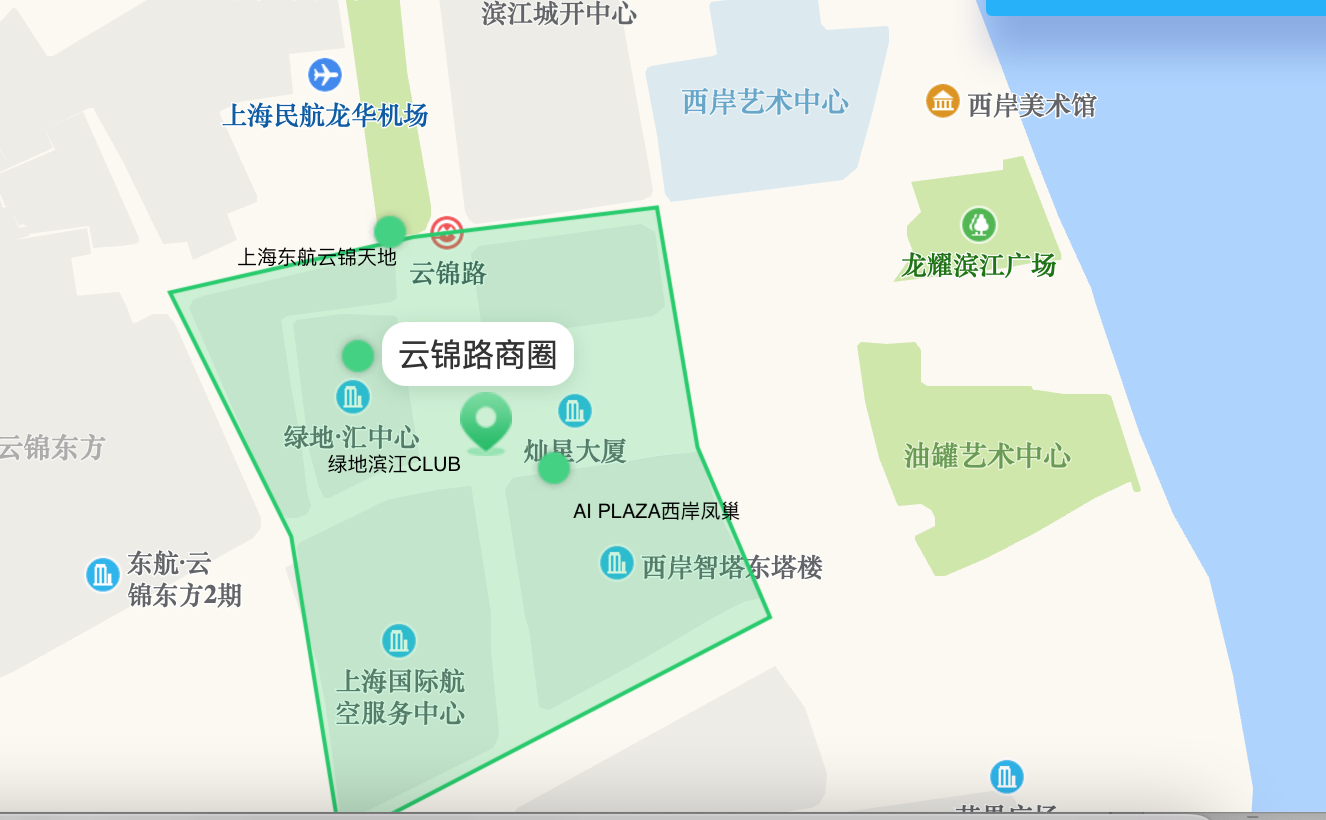The image size is (1326, 820).
Task: Open the 东航·云锦东方2期 building icon
Action: (x=103, y=574)
